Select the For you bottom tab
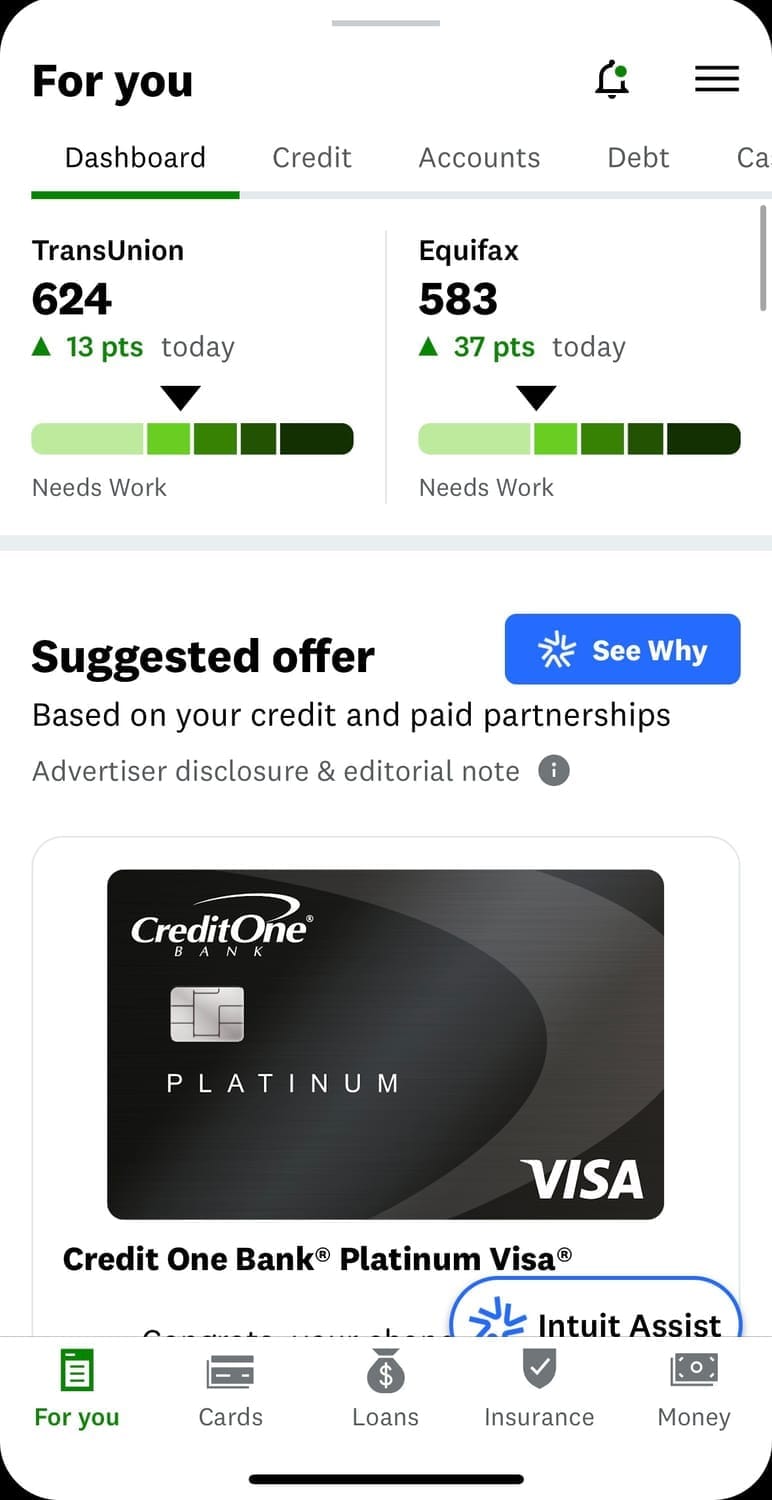772x1500 pixels. tap(77, 1388)
